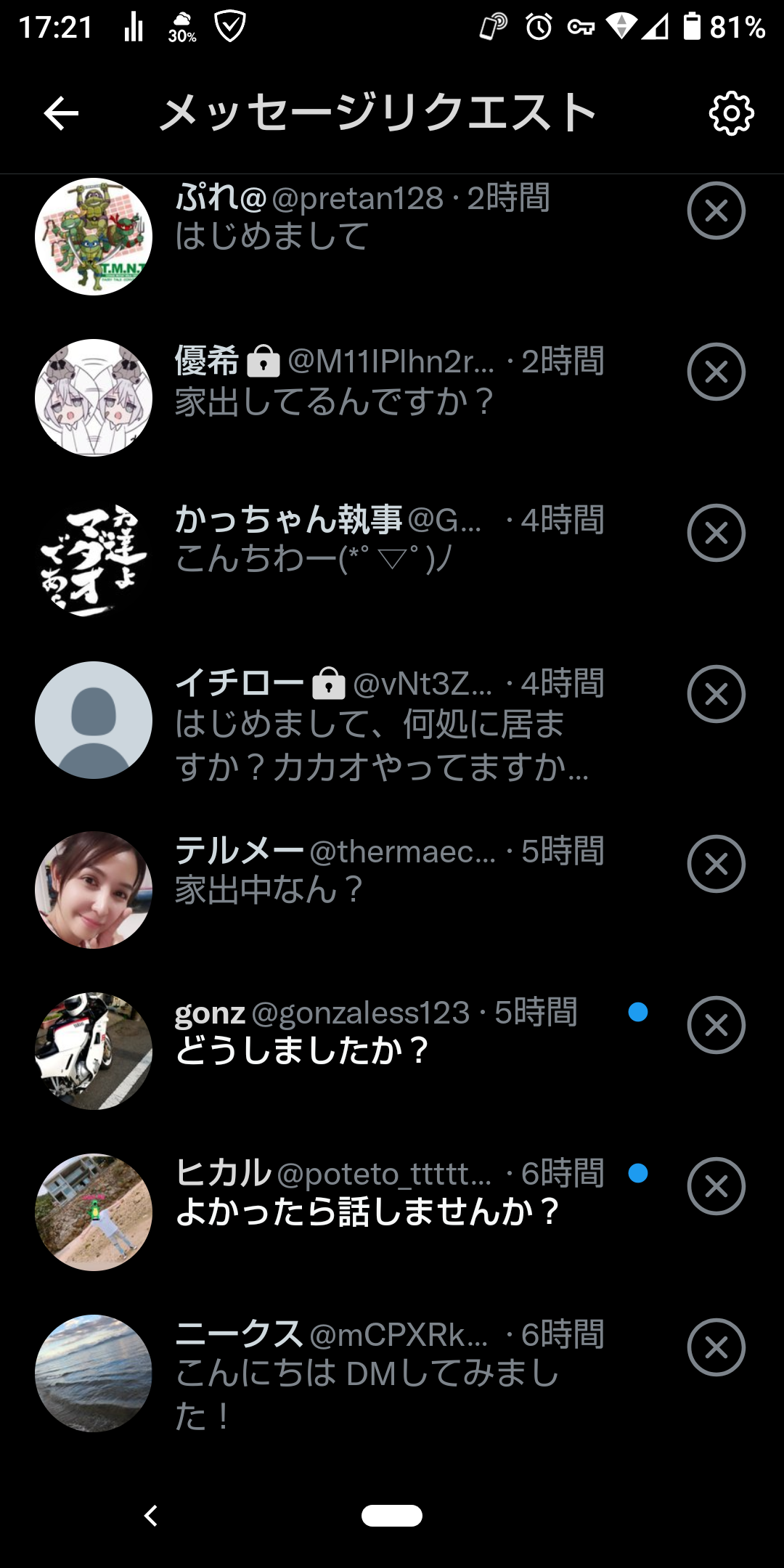Open message request settings gear

731,114
